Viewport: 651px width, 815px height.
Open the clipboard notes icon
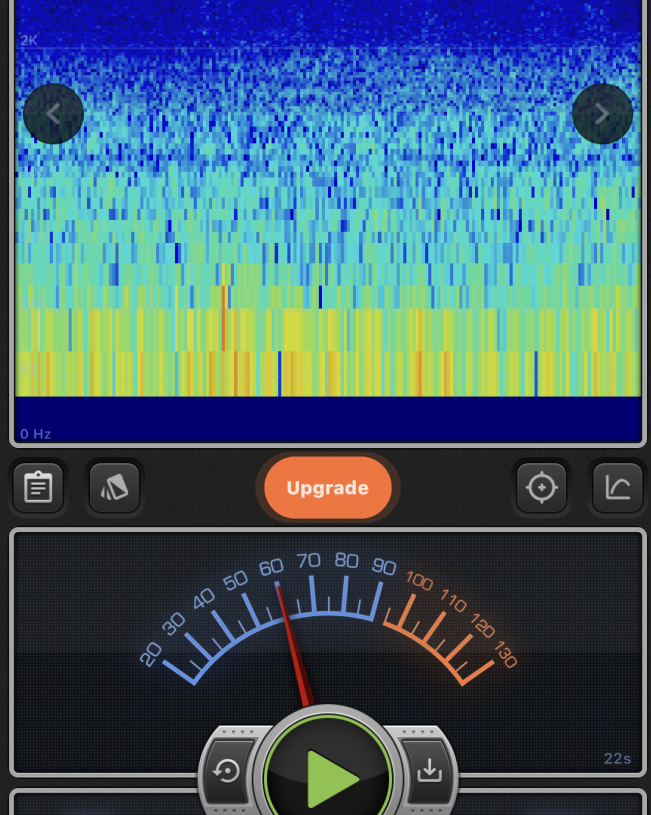coord(38,488)
